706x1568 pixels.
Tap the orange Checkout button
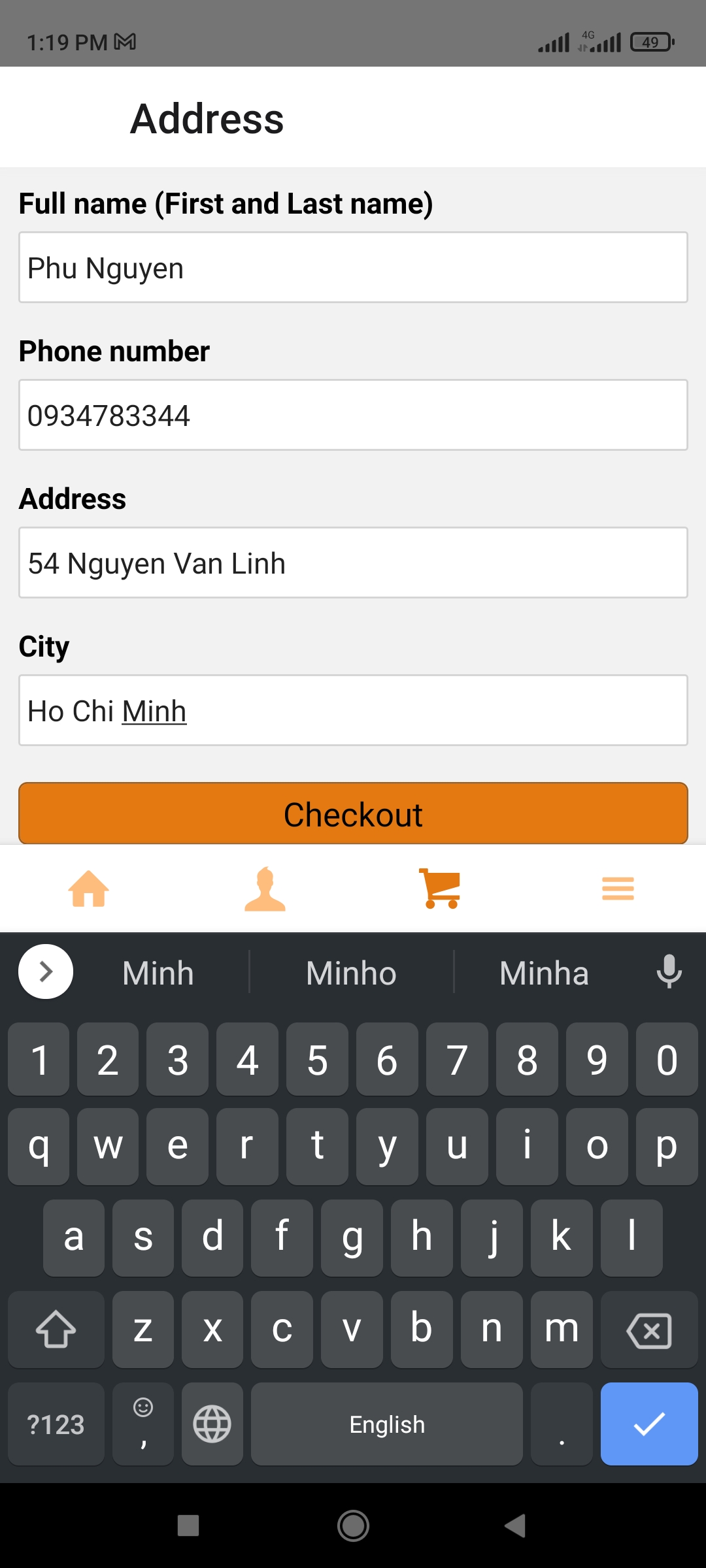tap(353, 814)
